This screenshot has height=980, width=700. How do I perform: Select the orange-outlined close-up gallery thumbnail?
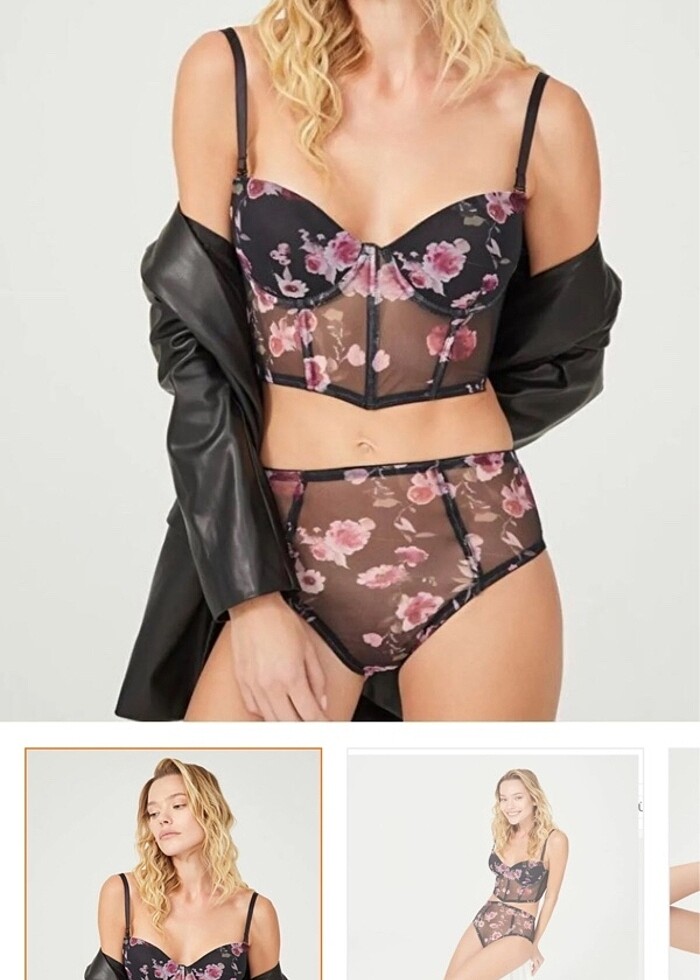coord(173,864)
